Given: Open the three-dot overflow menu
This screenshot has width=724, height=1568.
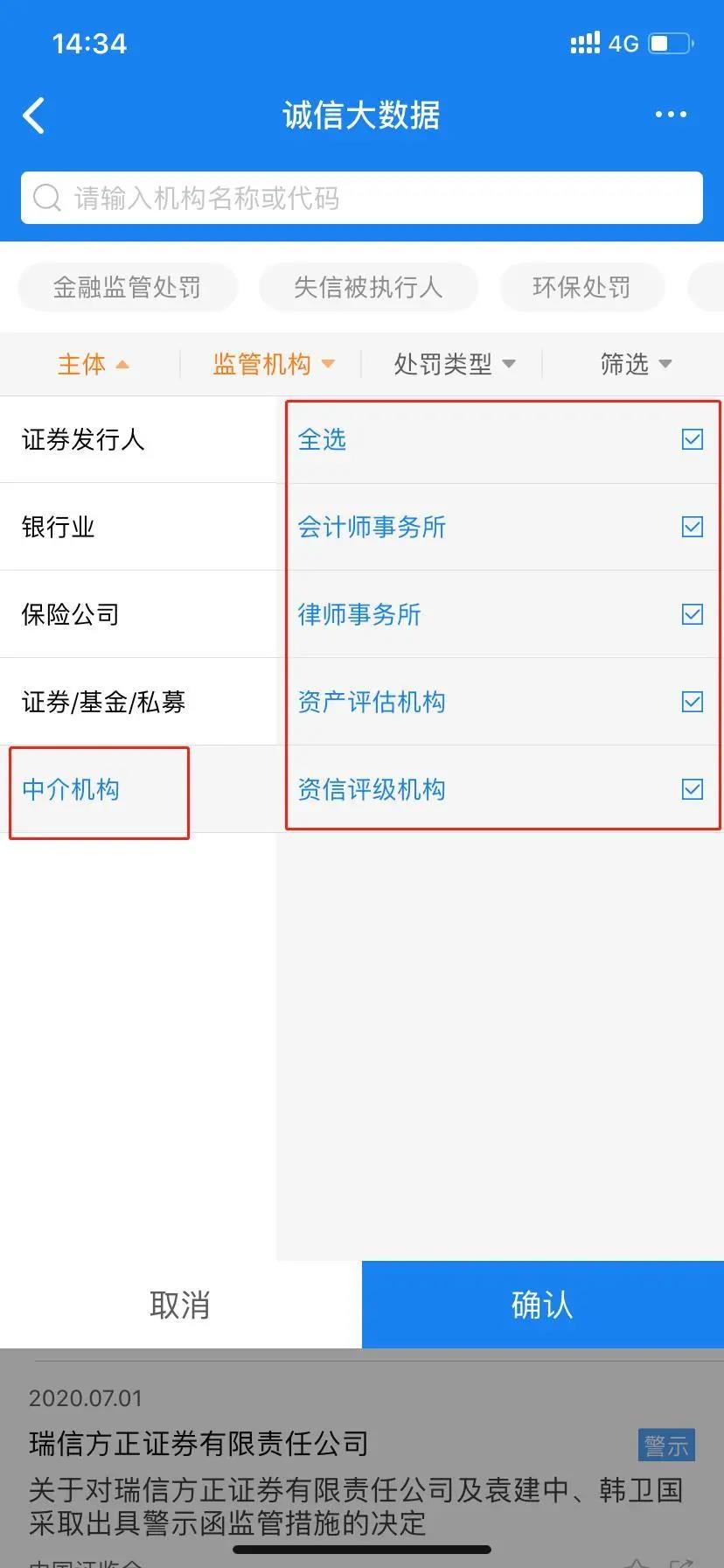Looking at the screenshot, I should tap(671, 115).
